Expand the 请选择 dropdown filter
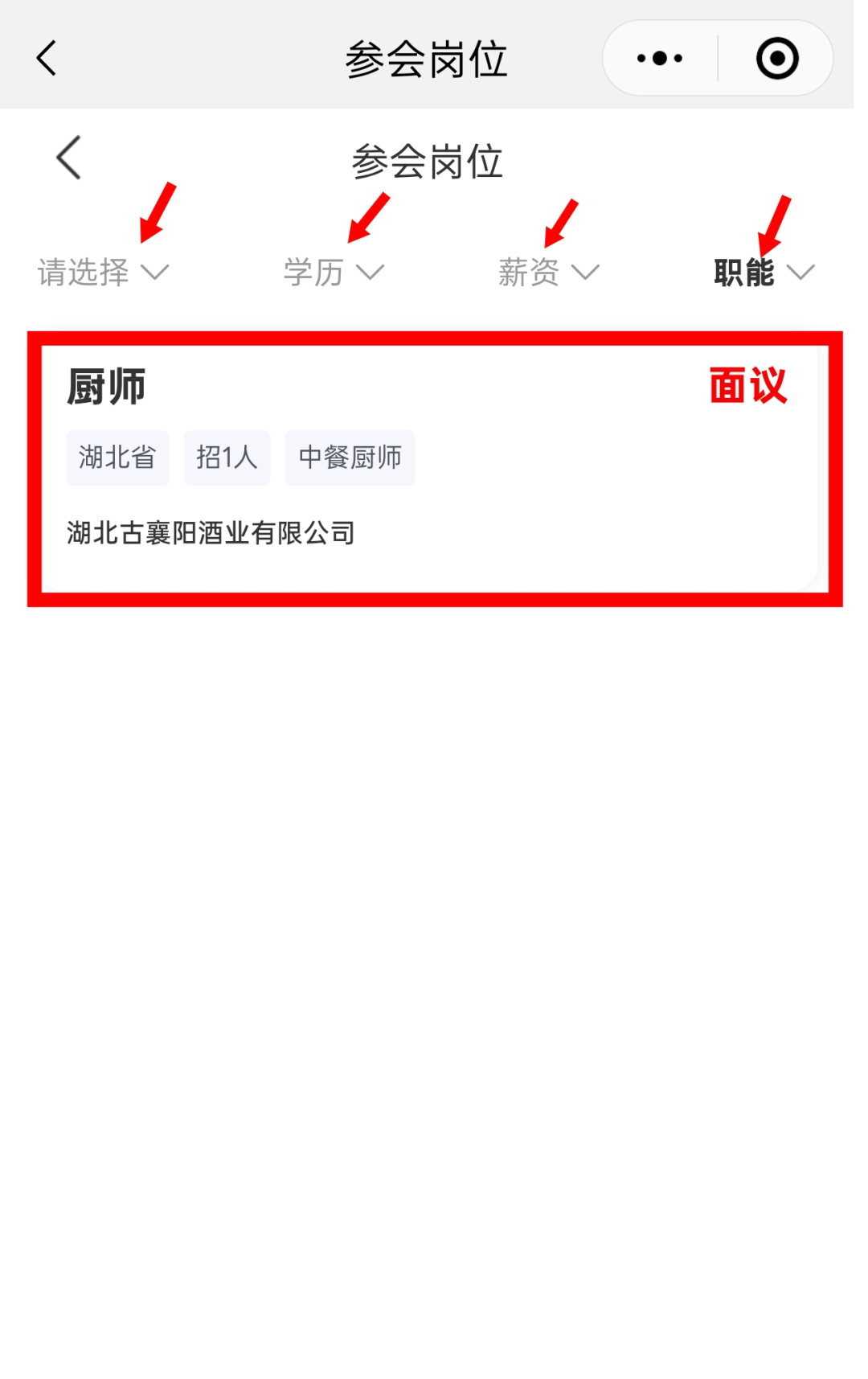This screenshot has width=868, height=1379. (102, 273)
